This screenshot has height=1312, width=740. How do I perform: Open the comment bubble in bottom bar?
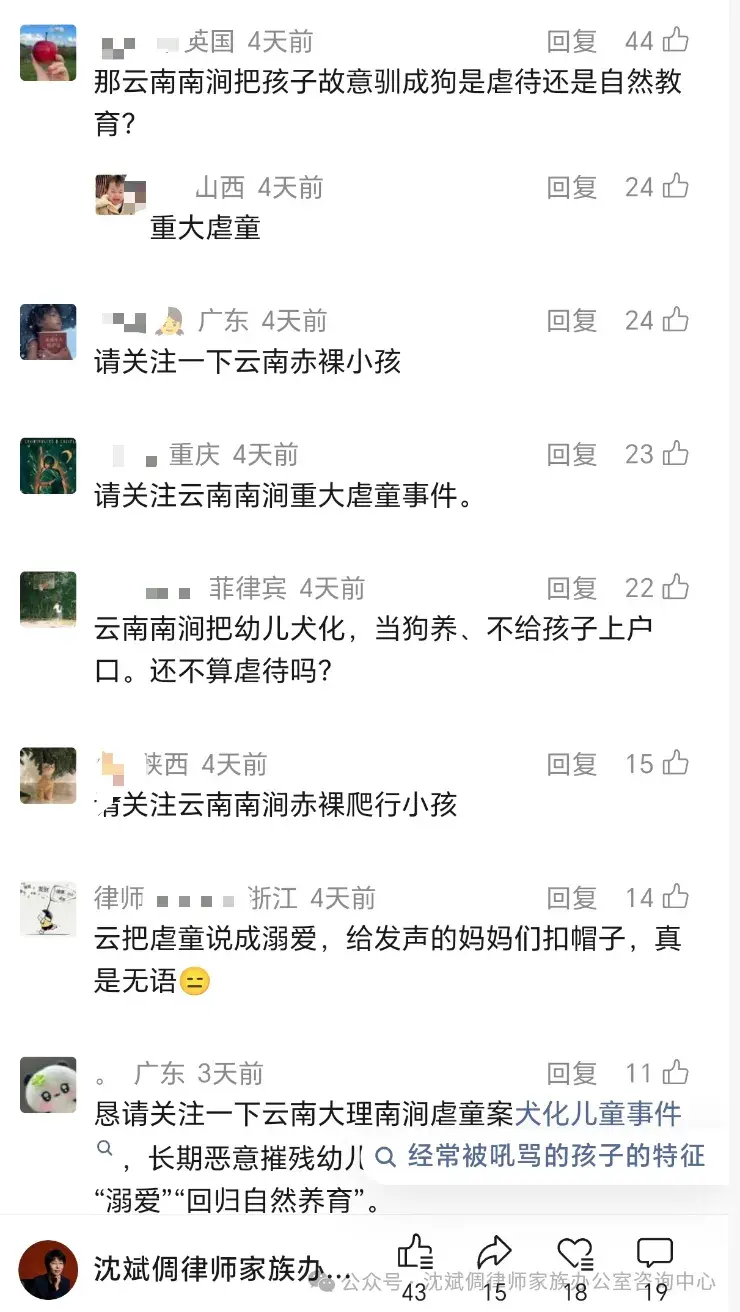[655, 1254]
